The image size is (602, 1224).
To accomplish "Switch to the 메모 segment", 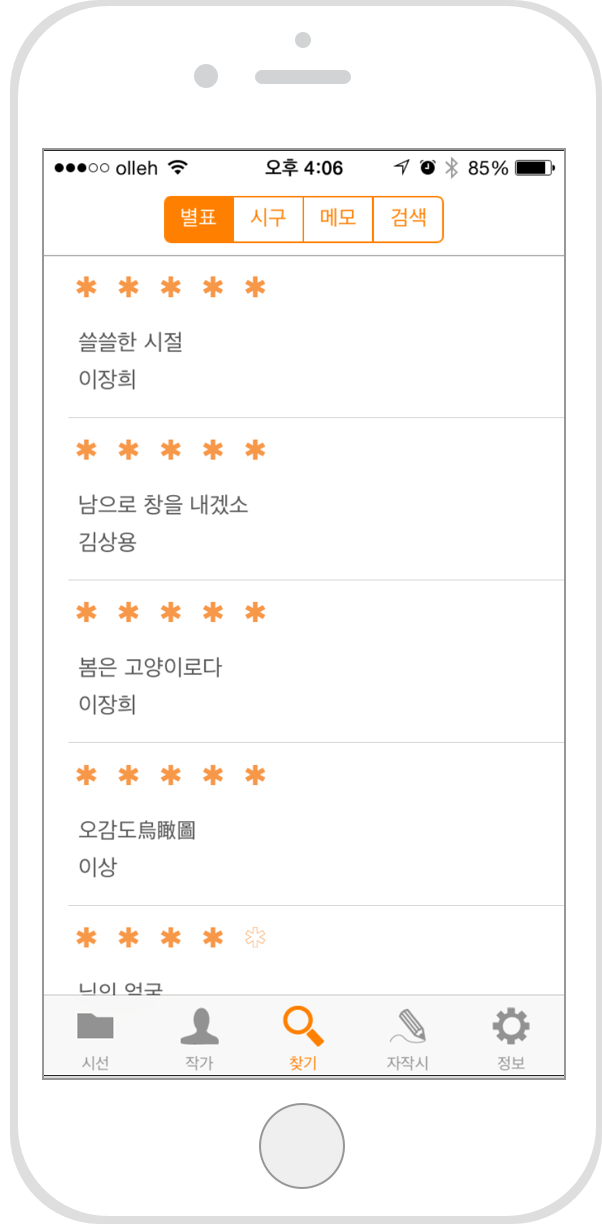I will point(338,219).
